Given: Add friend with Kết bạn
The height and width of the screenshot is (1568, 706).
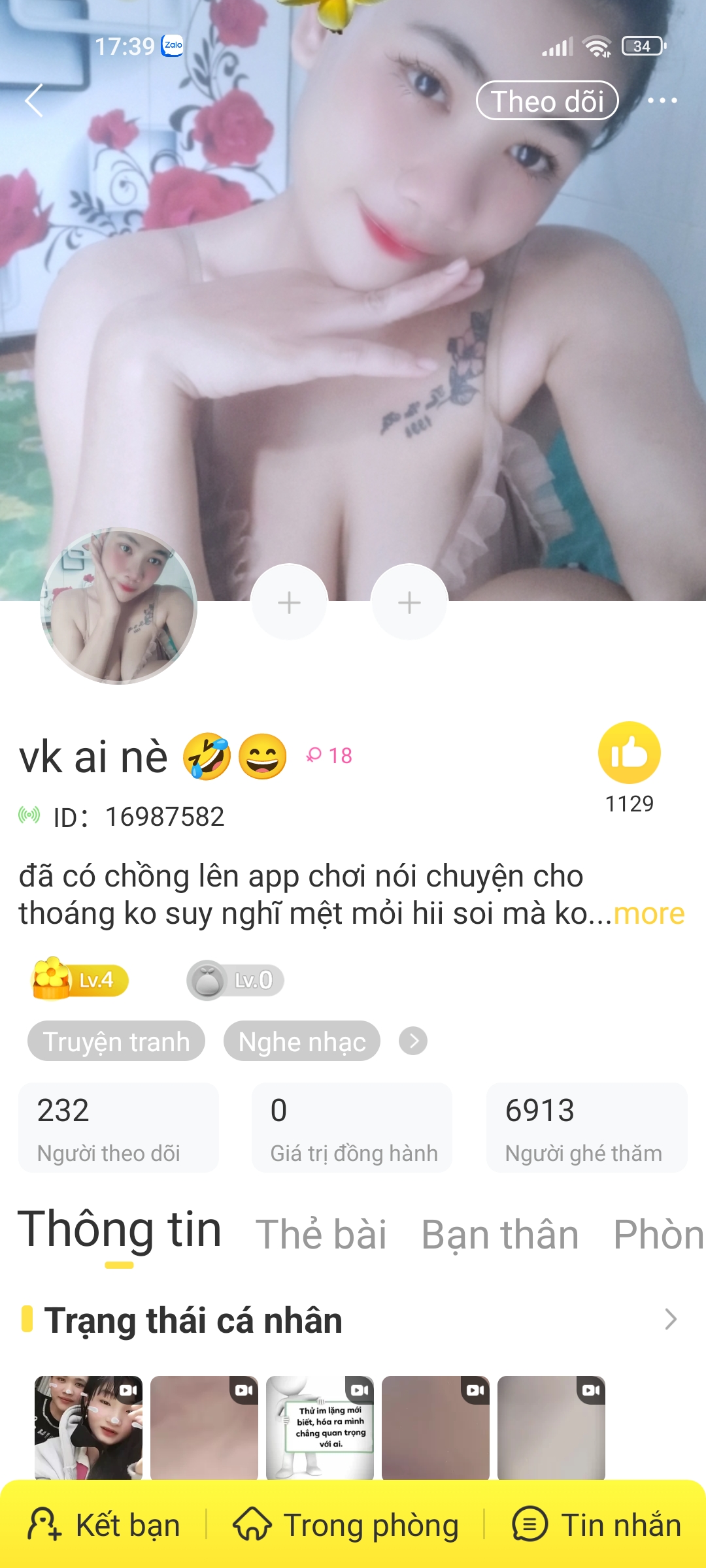Looking at the screenshot, I should click(105, 1526).
